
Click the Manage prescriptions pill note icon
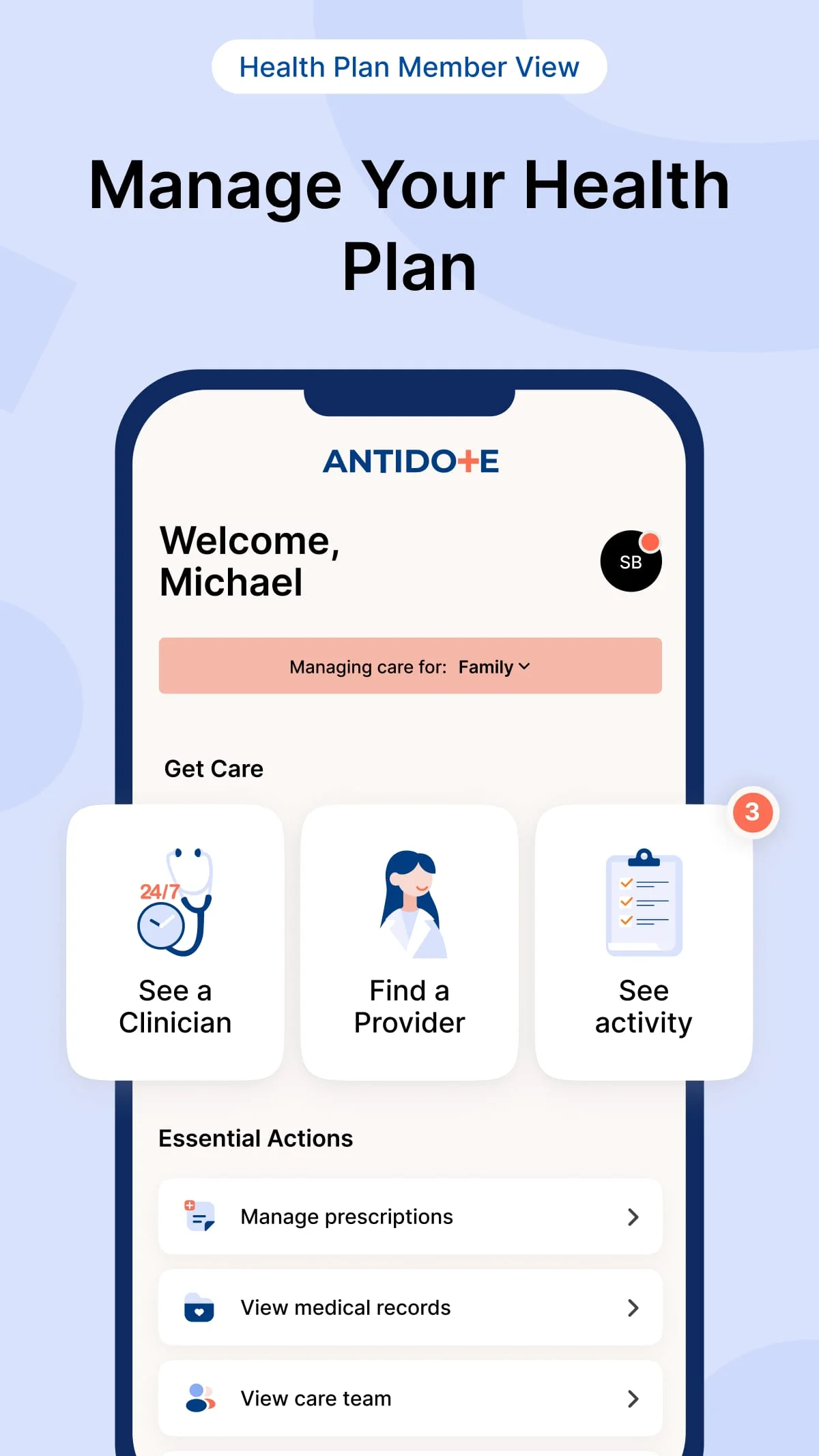point(199,1217)
